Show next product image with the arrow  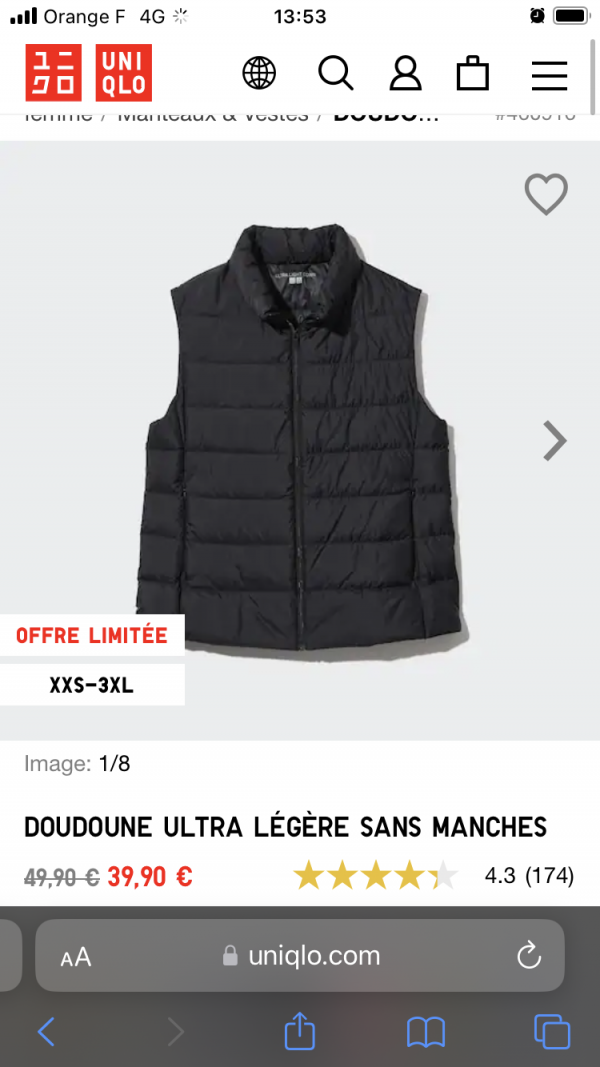555,441
